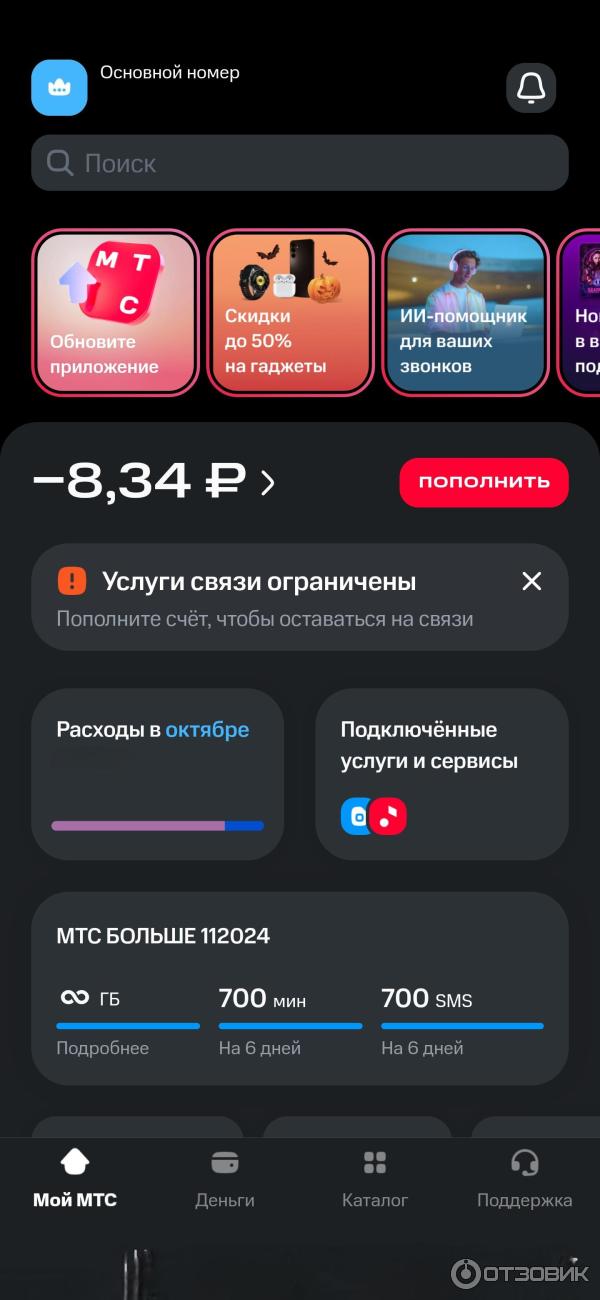Open balance details for −8,34 ₽
The height and width of the screenshot is (1300, 600).
coord(155,482)
